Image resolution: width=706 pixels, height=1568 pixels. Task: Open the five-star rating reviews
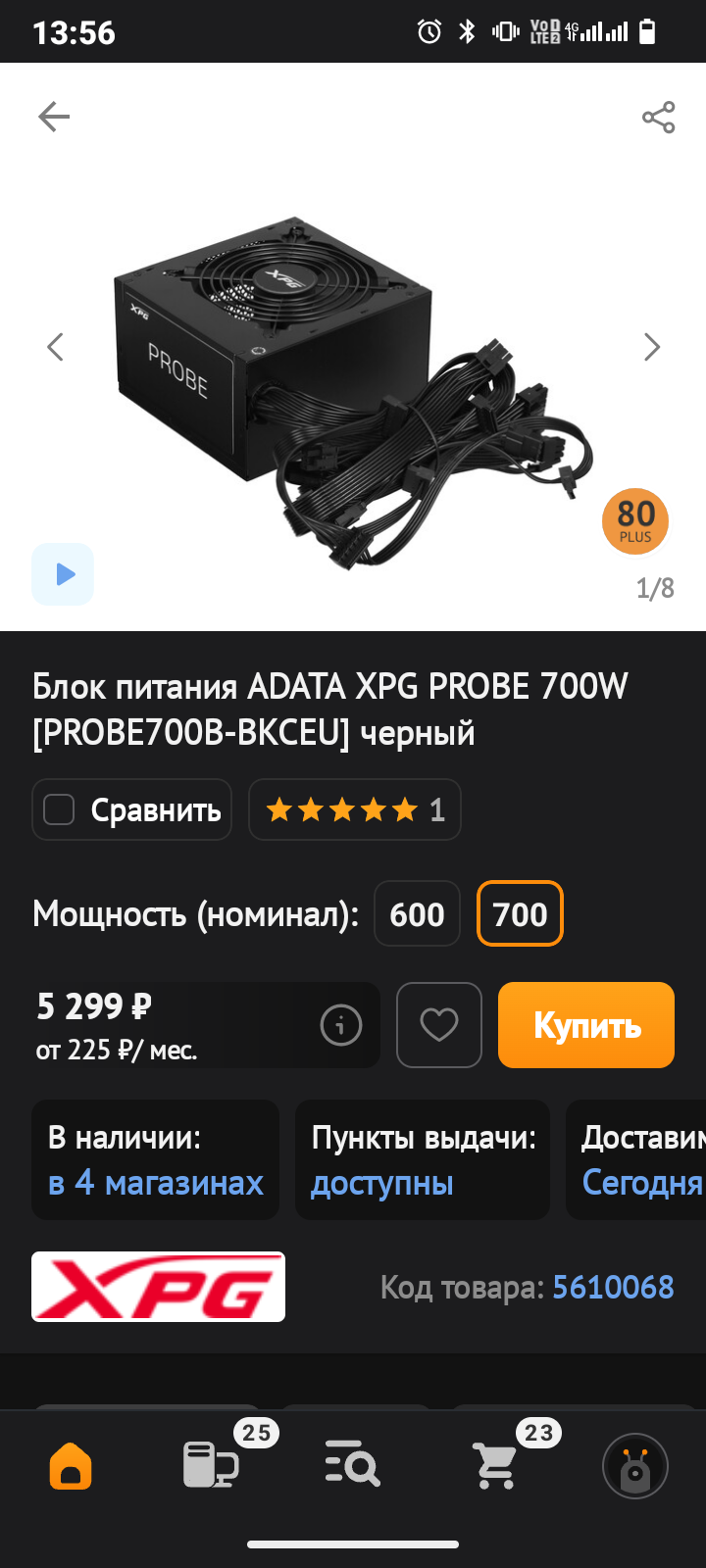tap(355, 809)
